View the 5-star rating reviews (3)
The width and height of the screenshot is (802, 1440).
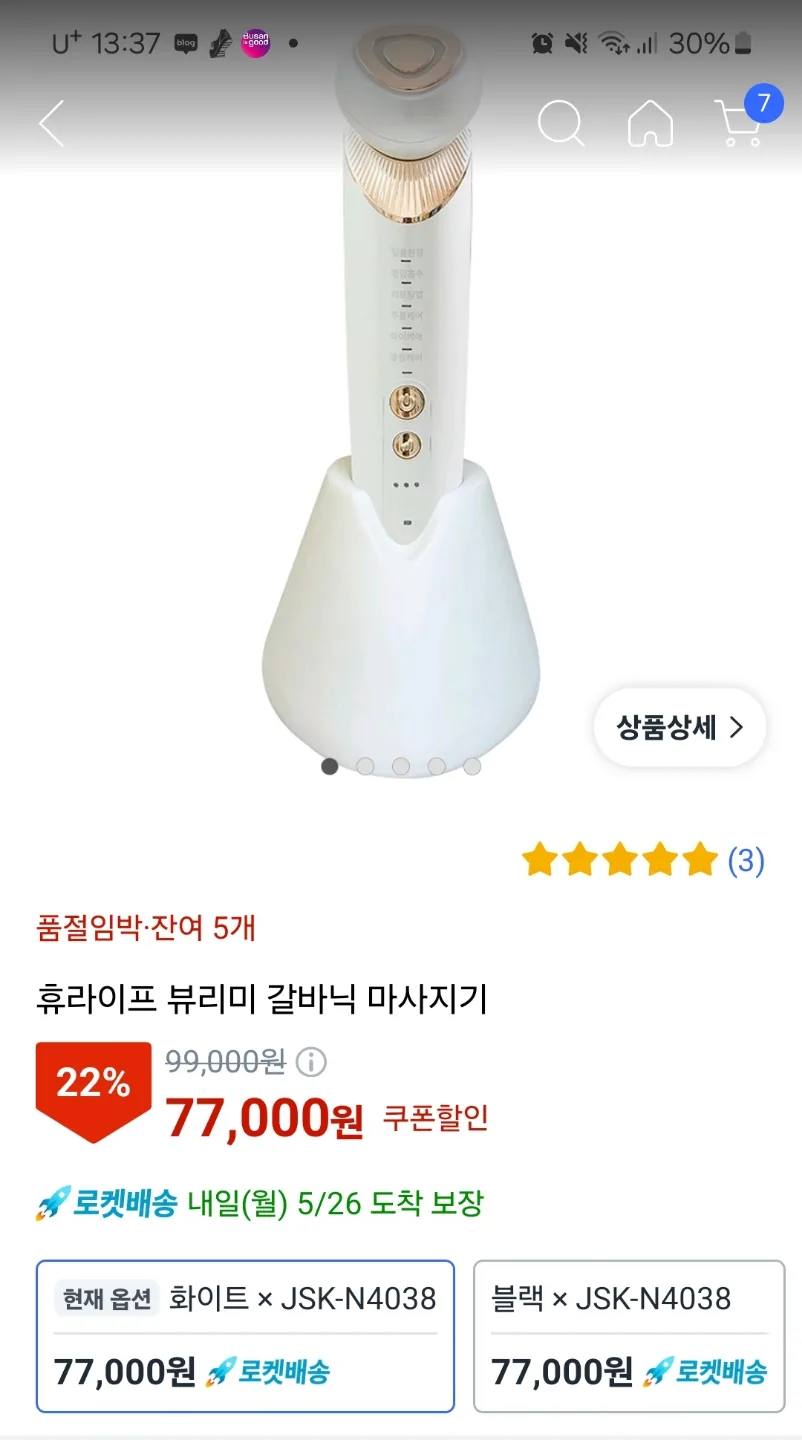click(x=642, y=860)
